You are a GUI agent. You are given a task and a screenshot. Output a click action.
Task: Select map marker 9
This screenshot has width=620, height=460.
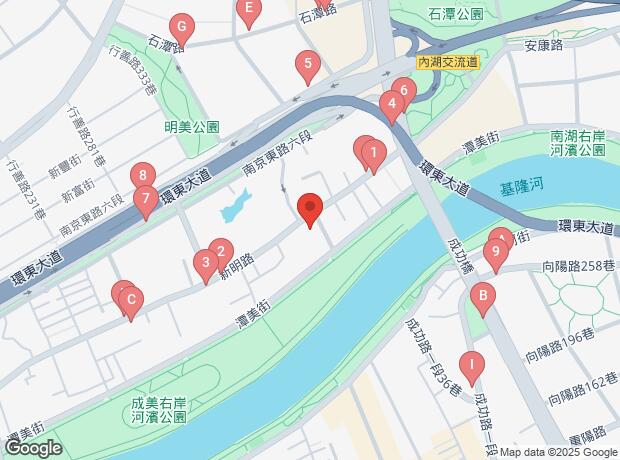pos(494,253)
